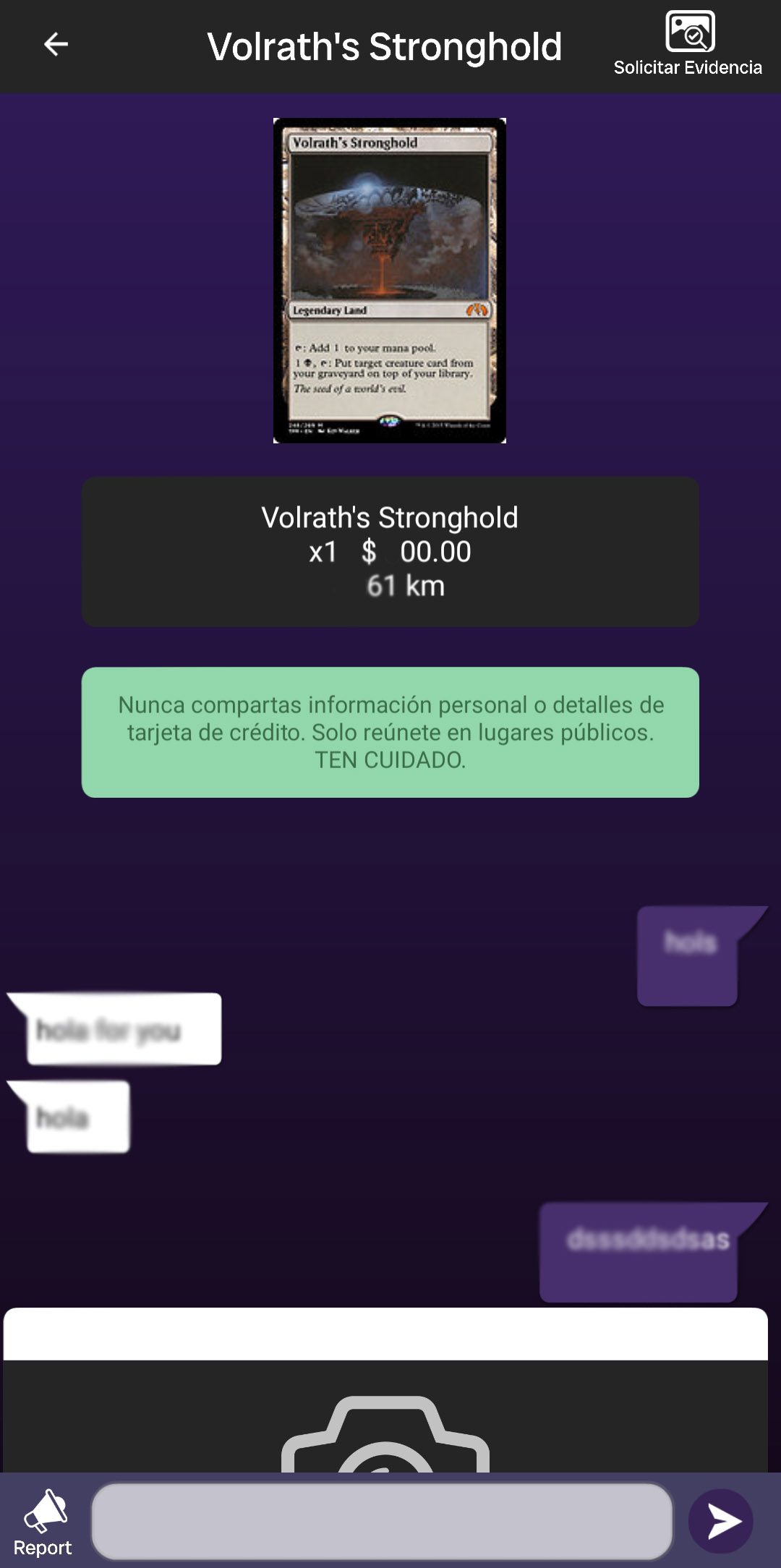Open the Volrath's Stronghold card image
This screenshot has height=1568, width=781.
click(x=389, y=281)
